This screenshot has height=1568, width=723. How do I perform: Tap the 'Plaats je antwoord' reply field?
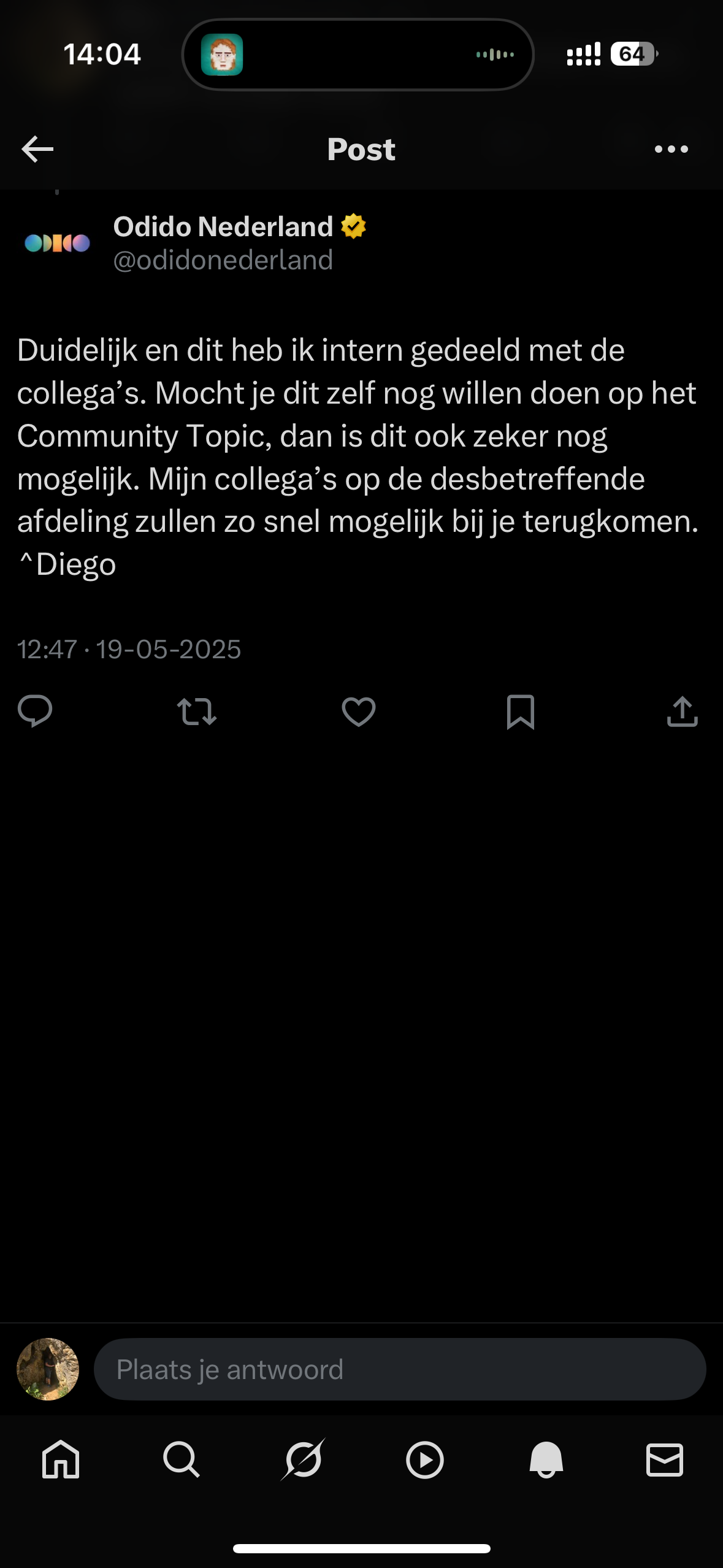(399, 1369)
